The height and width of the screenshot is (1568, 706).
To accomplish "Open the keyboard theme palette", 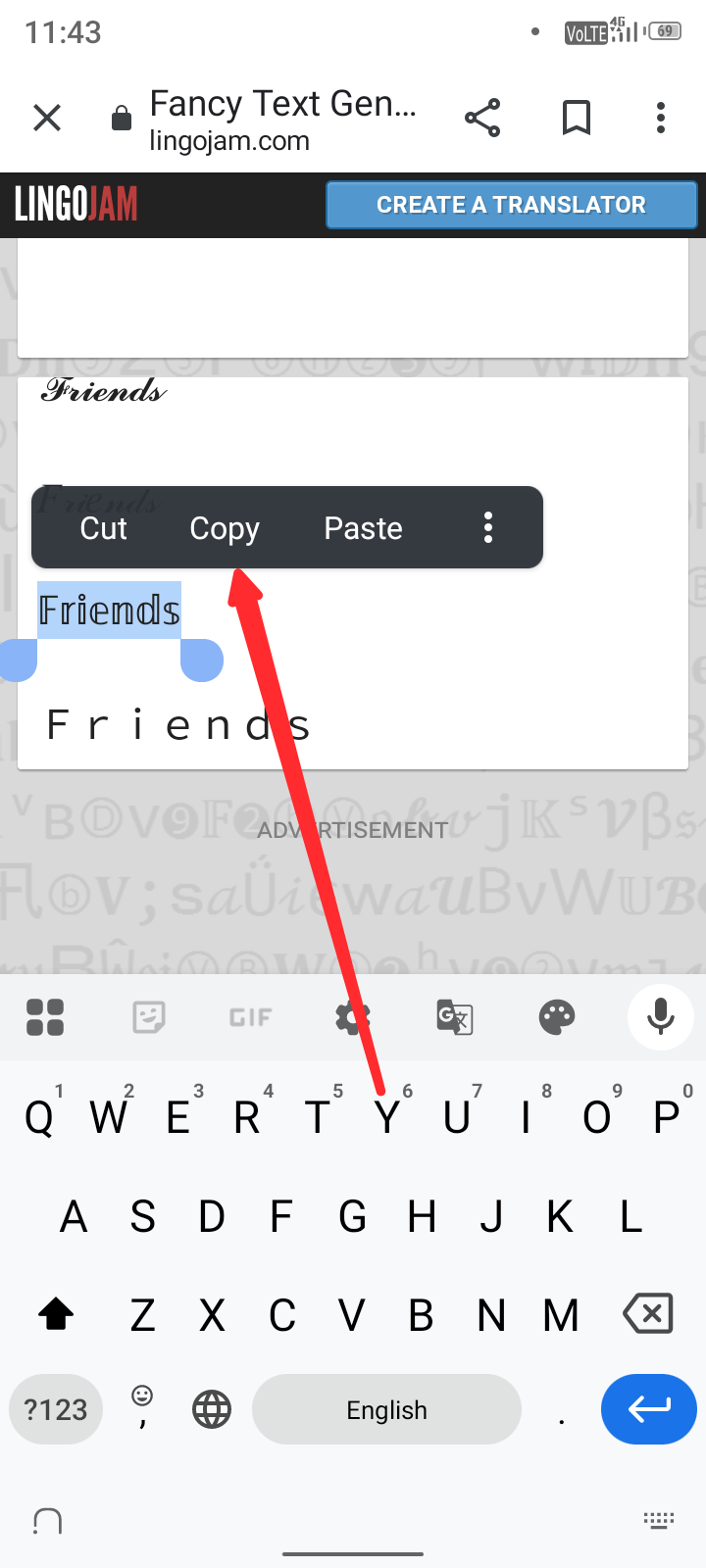I will tap(557, 1017).
